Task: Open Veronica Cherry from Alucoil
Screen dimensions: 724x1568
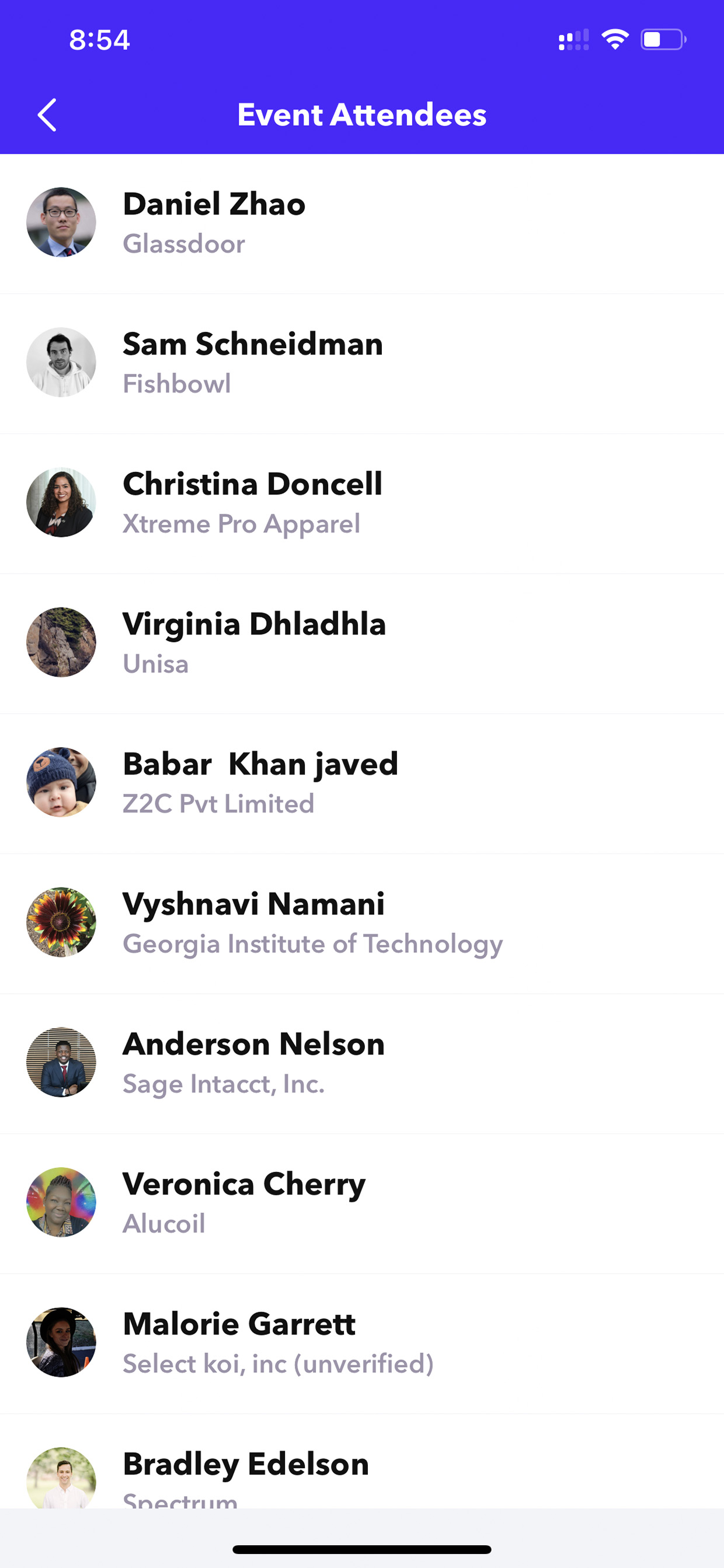Action: coord(362,1203)
